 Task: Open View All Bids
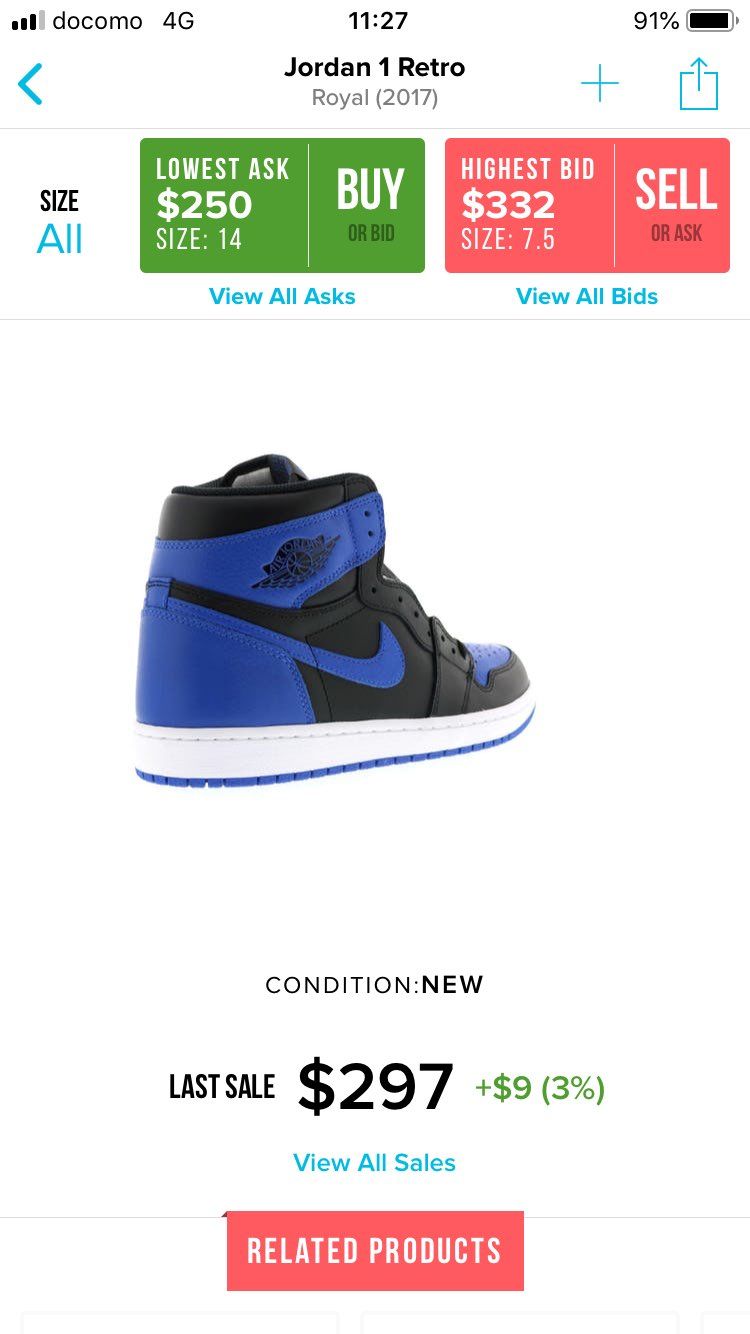tap(587, 296)
